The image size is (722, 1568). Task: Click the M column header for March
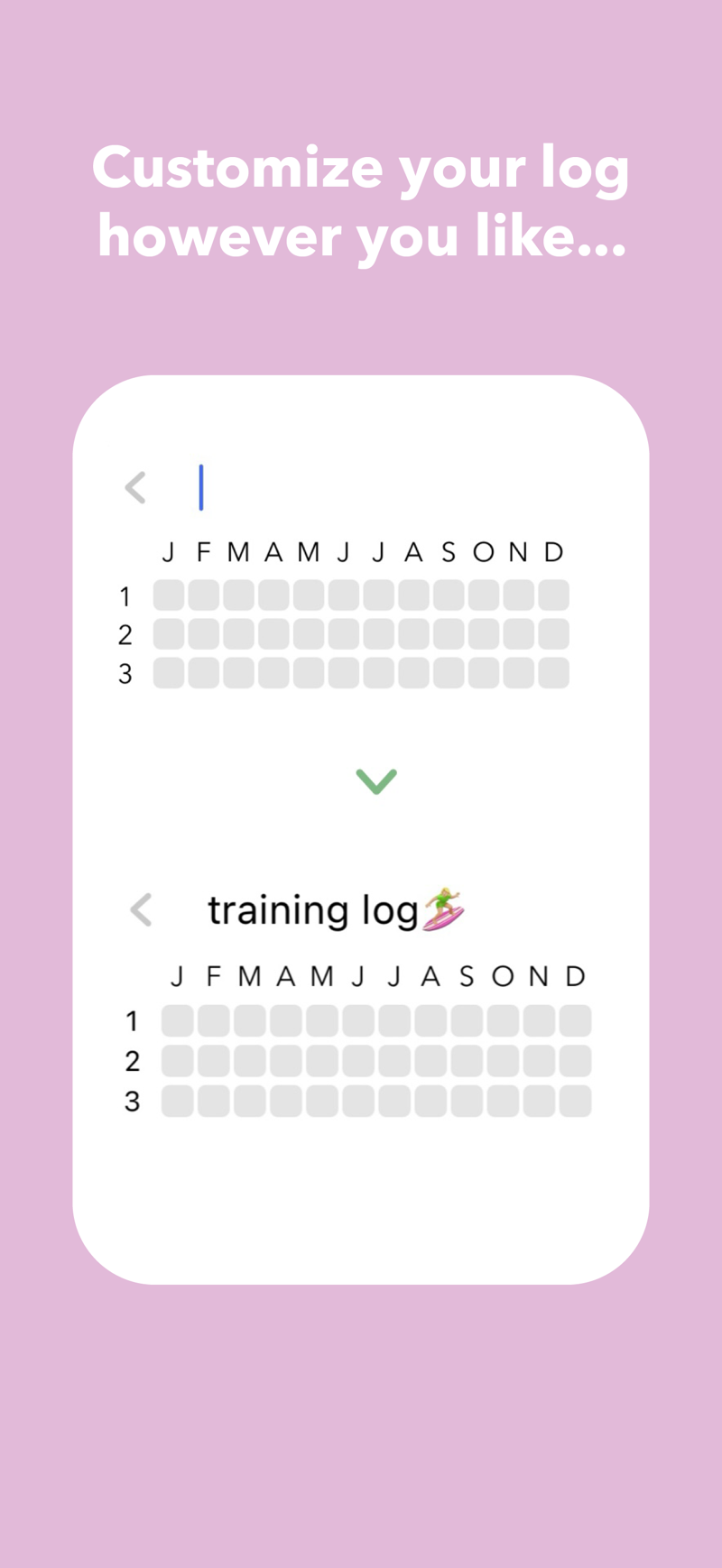click(x=237, y=551)
